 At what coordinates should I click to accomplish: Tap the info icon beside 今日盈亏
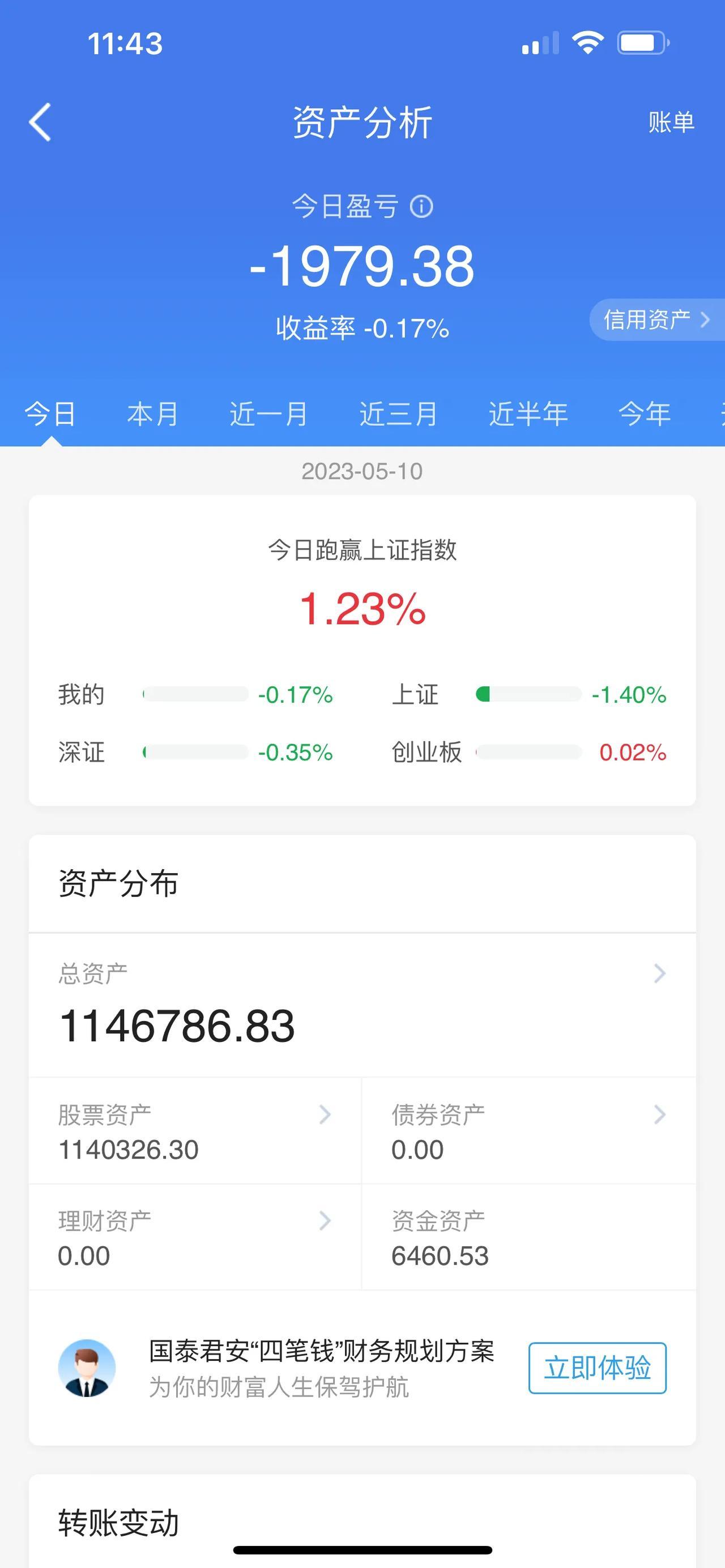pyautogui.click(x=421, y=206)
